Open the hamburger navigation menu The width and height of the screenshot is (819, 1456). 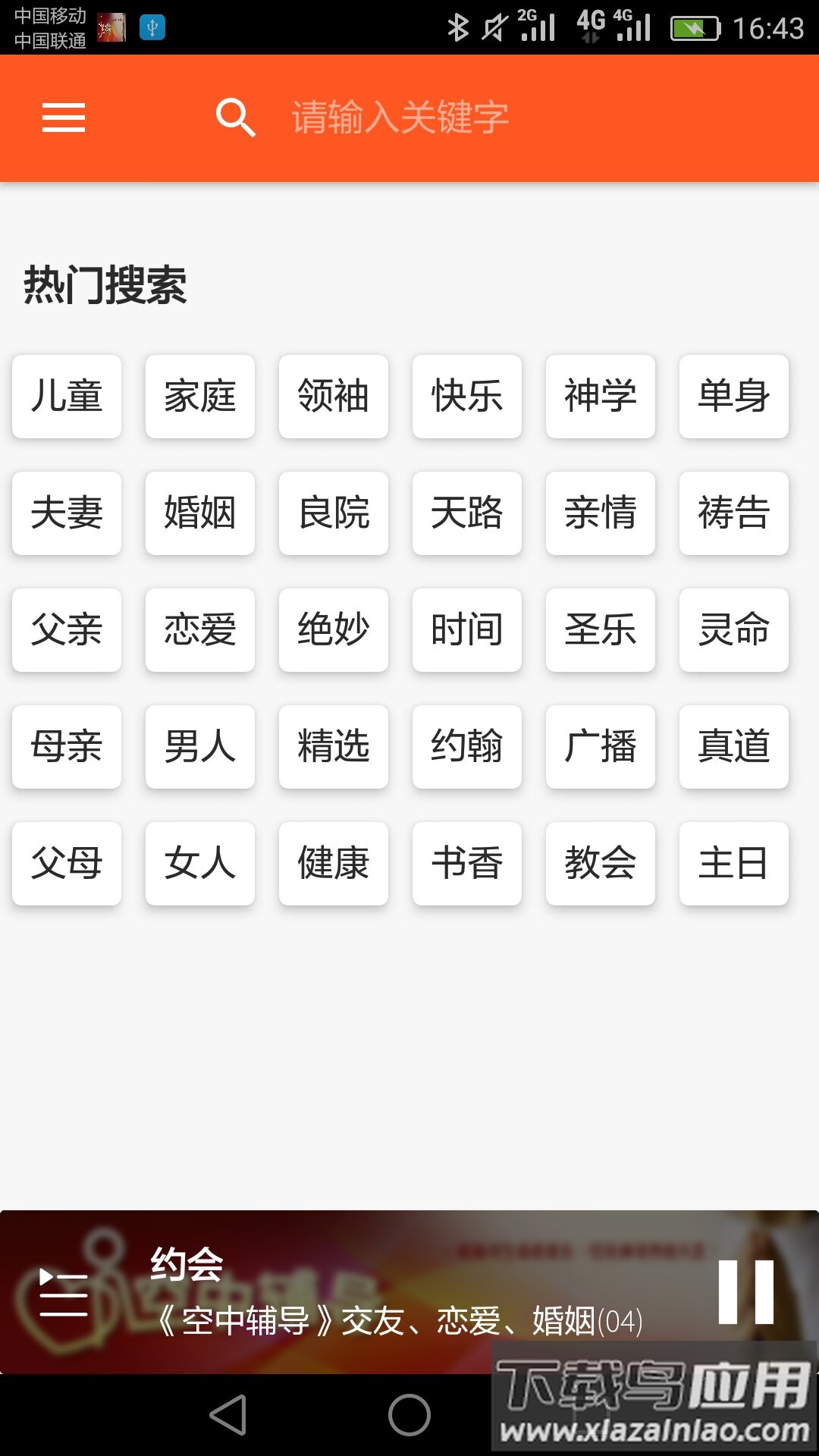(64, 118)
